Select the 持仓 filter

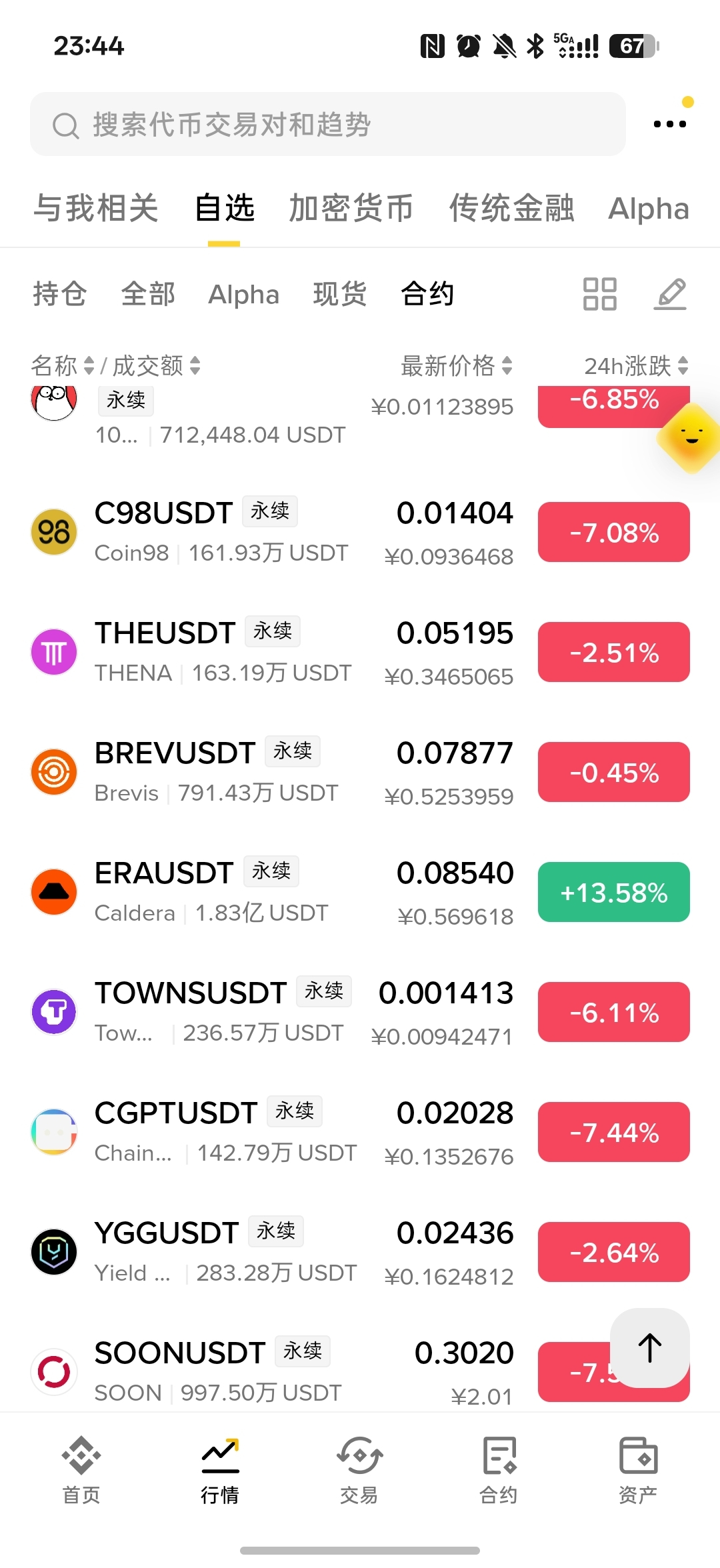tap(60, 294)
